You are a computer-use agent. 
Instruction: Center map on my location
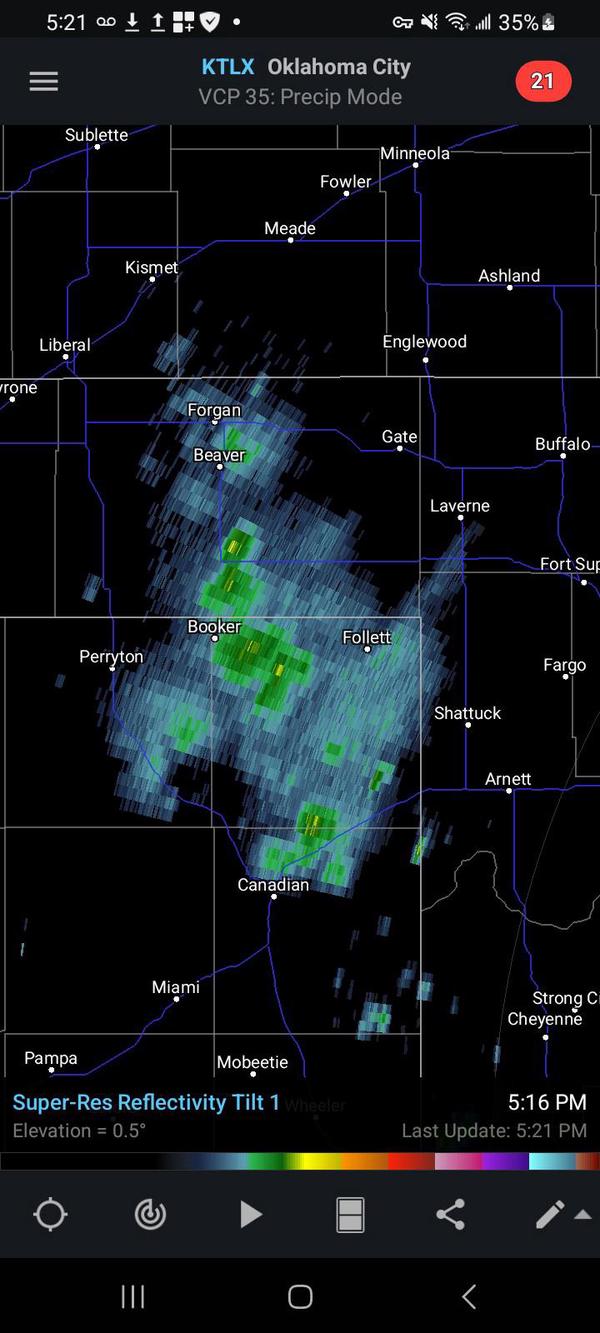click(x=50, y=1215)
